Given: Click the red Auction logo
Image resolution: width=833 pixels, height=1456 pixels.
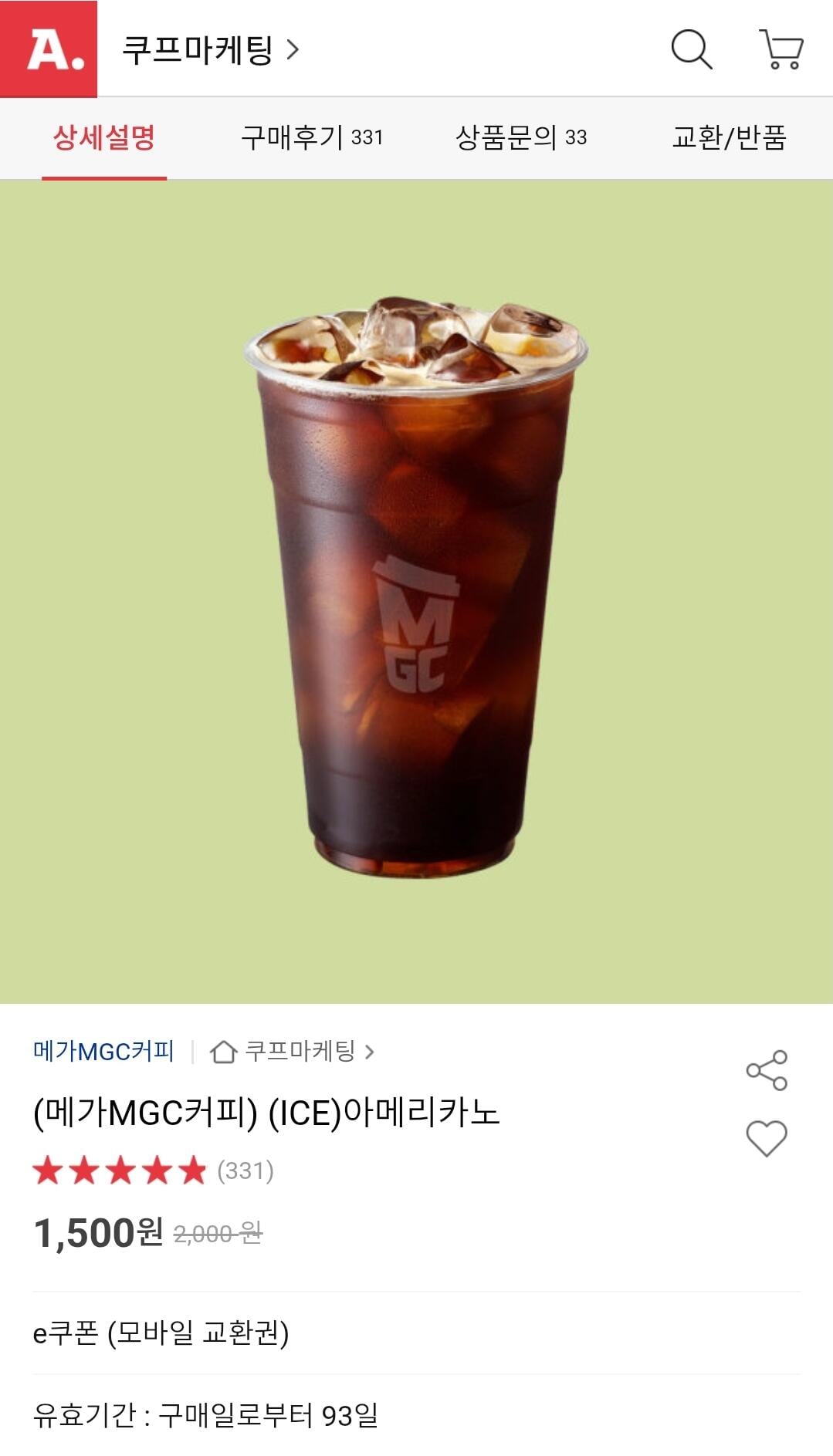Looking at the screenshot, I should point(49,49).
